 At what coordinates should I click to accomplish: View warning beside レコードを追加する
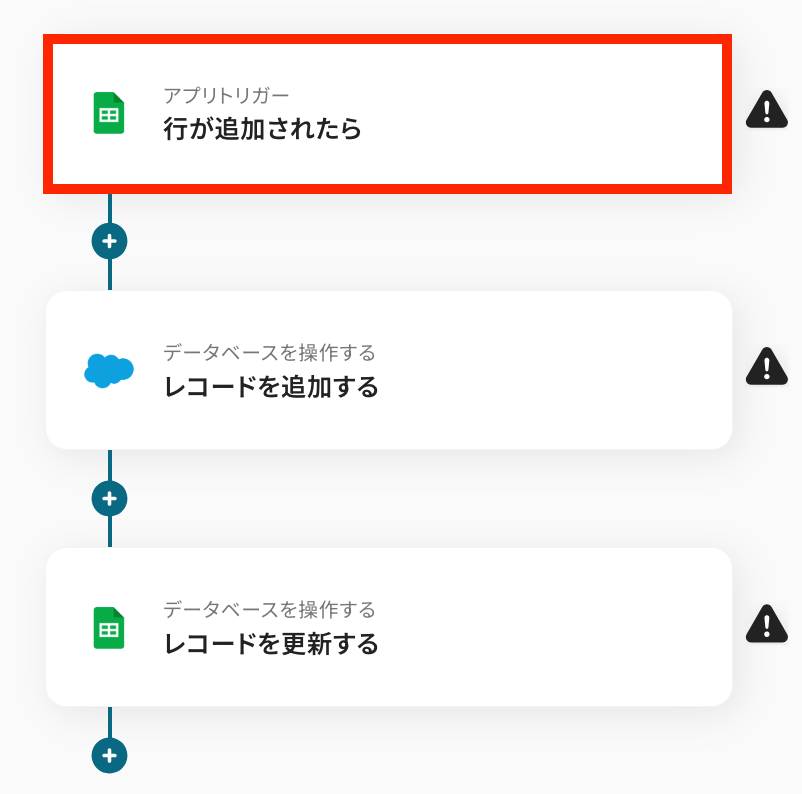(x=767, y=366)
